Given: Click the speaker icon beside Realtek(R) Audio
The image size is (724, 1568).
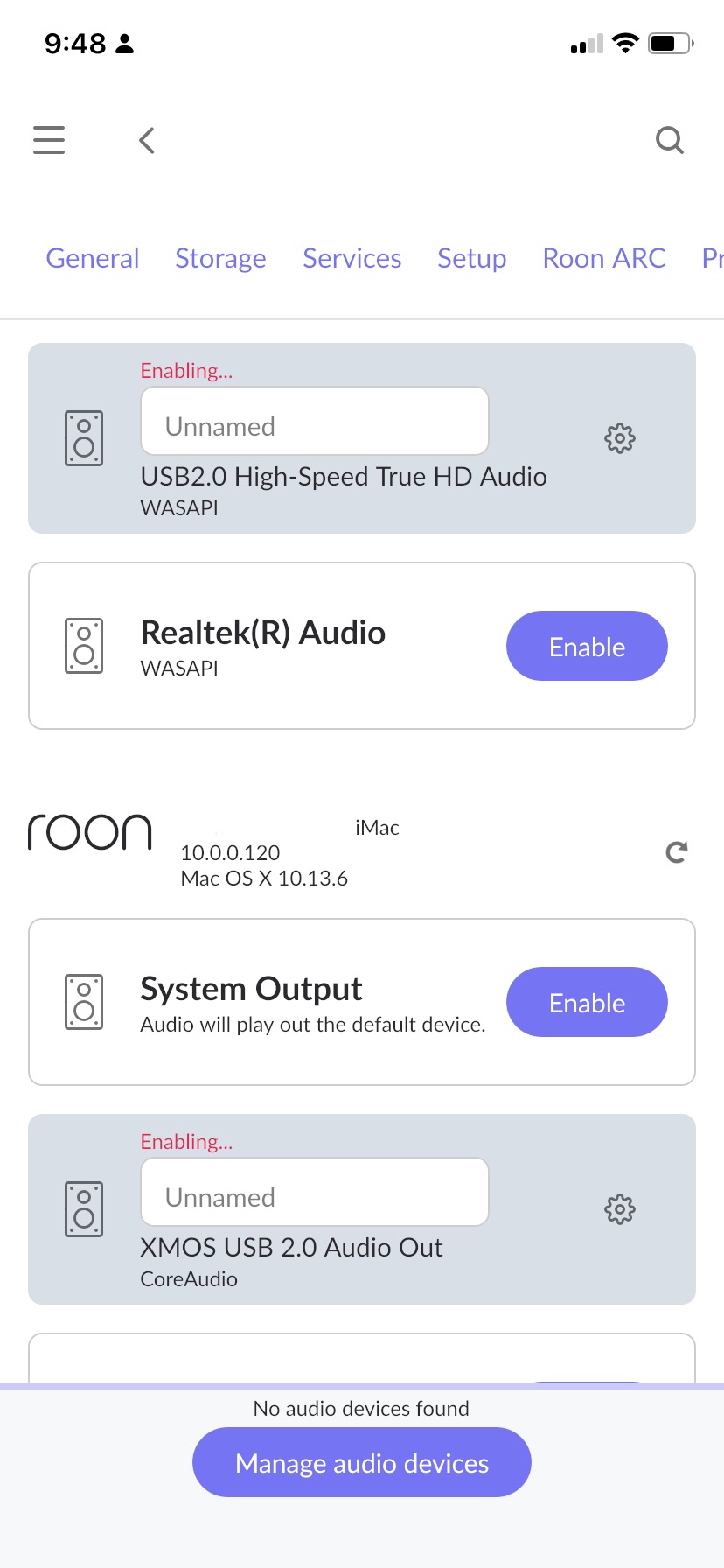Looking at the screenshot, I should pos(84,646).
